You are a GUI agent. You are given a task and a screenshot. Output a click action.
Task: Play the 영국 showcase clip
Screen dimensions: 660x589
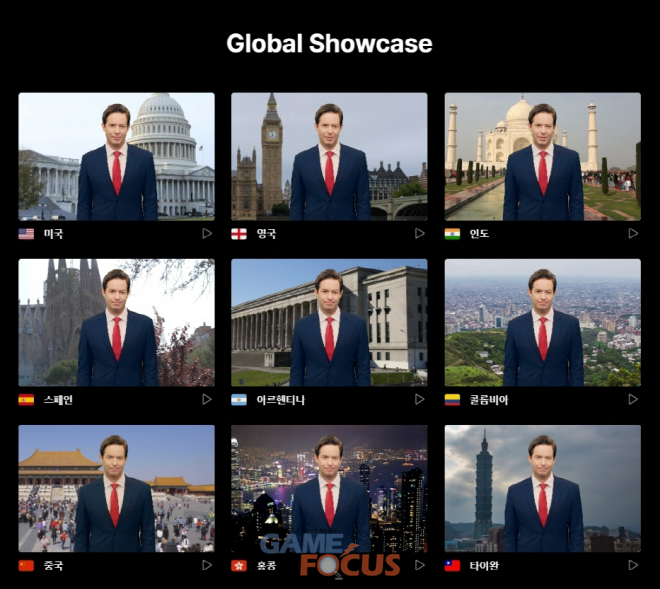[x=420, y=233]
